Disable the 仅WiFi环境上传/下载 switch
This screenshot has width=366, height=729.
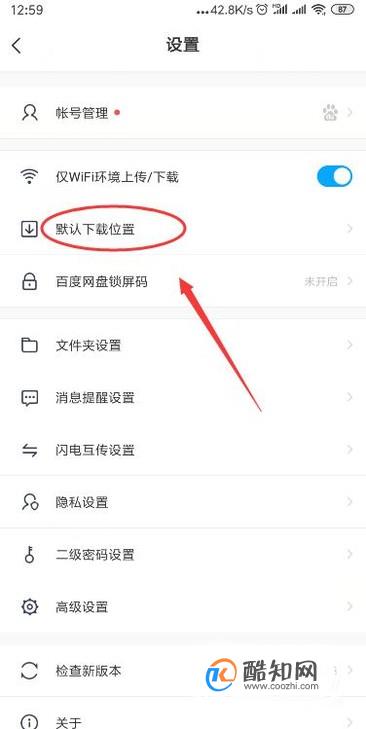pos(334,177)
